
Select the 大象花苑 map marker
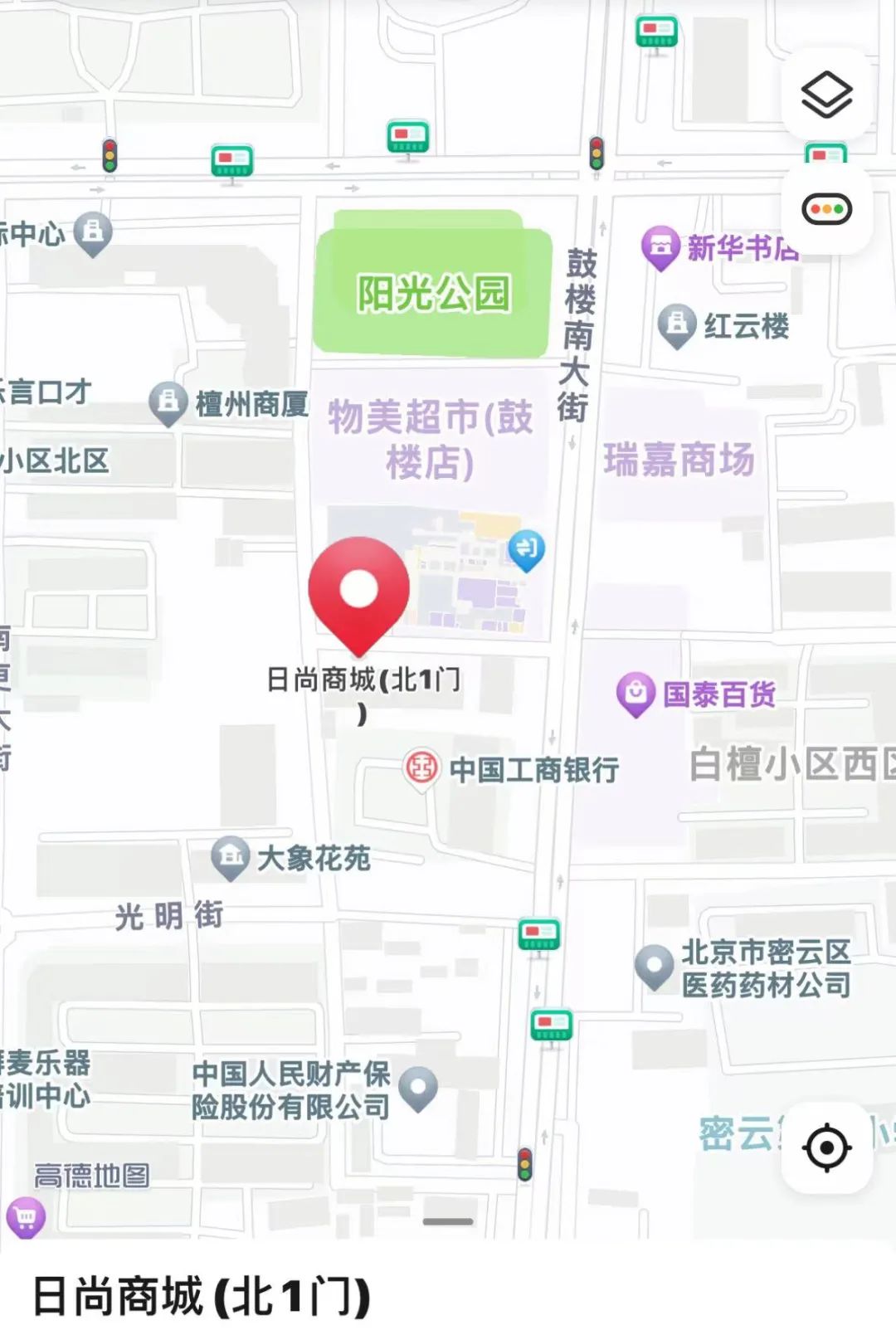click(231, 856)
